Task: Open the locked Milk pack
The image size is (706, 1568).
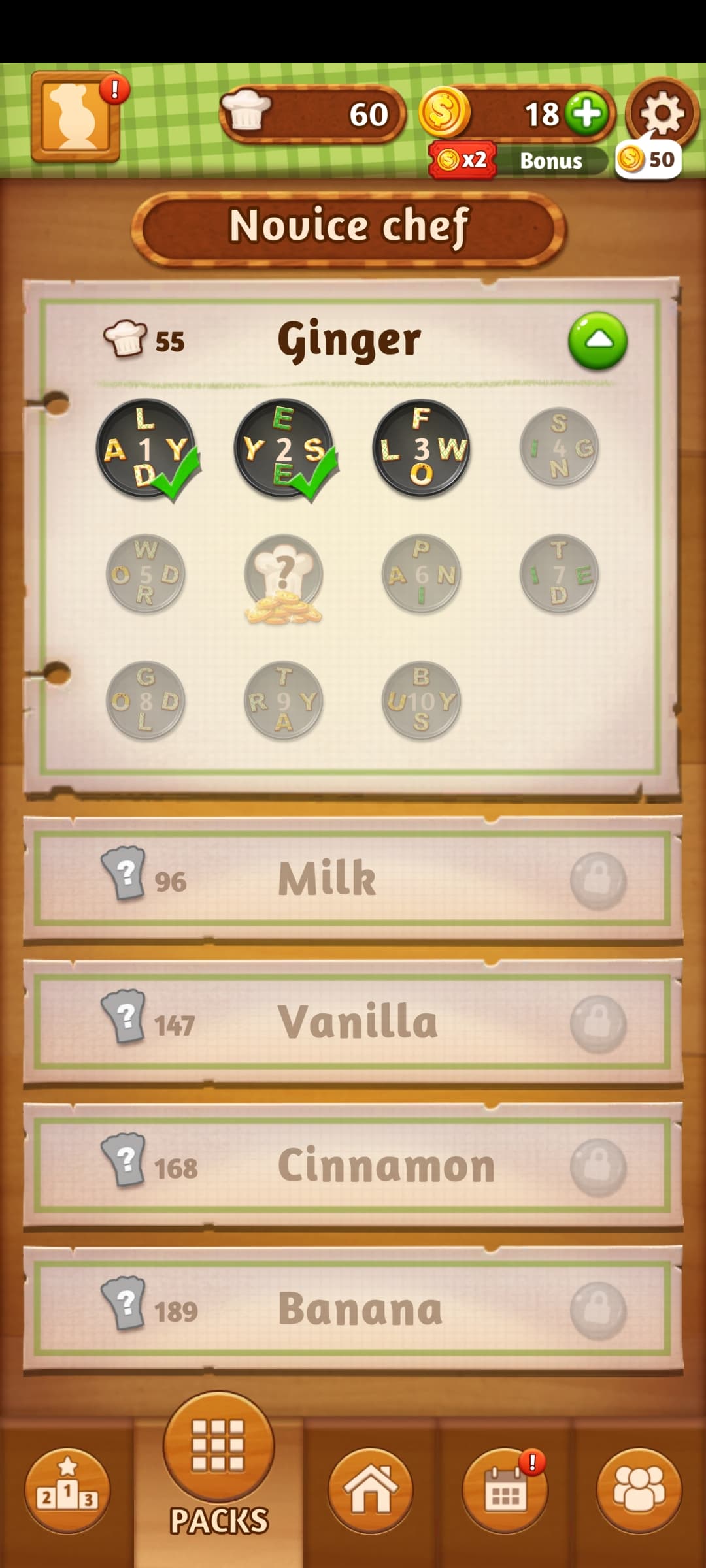Action: click(353, 879)
